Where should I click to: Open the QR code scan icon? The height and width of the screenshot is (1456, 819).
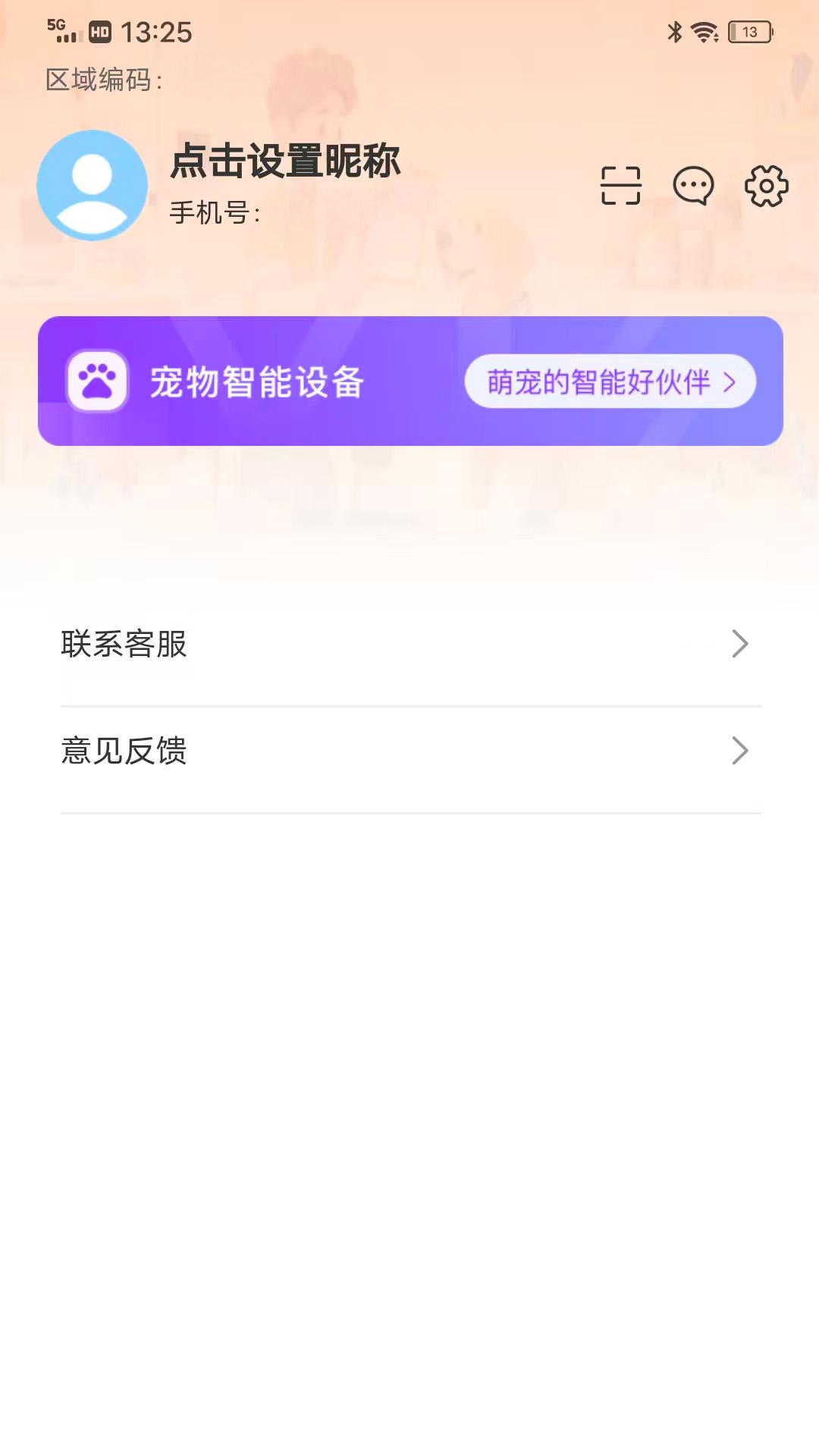pyautogui.click(x=620, y=185)
